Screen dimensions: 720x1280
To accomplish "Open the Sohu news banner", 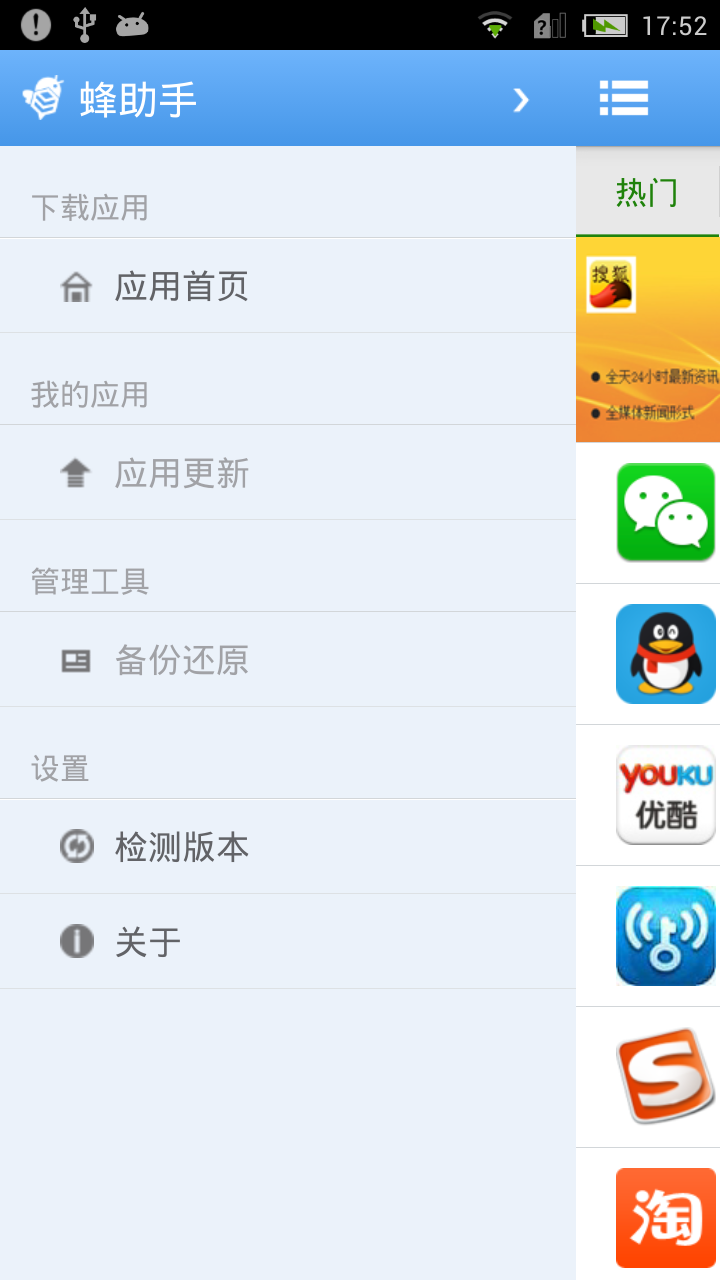I will (648, 340).
